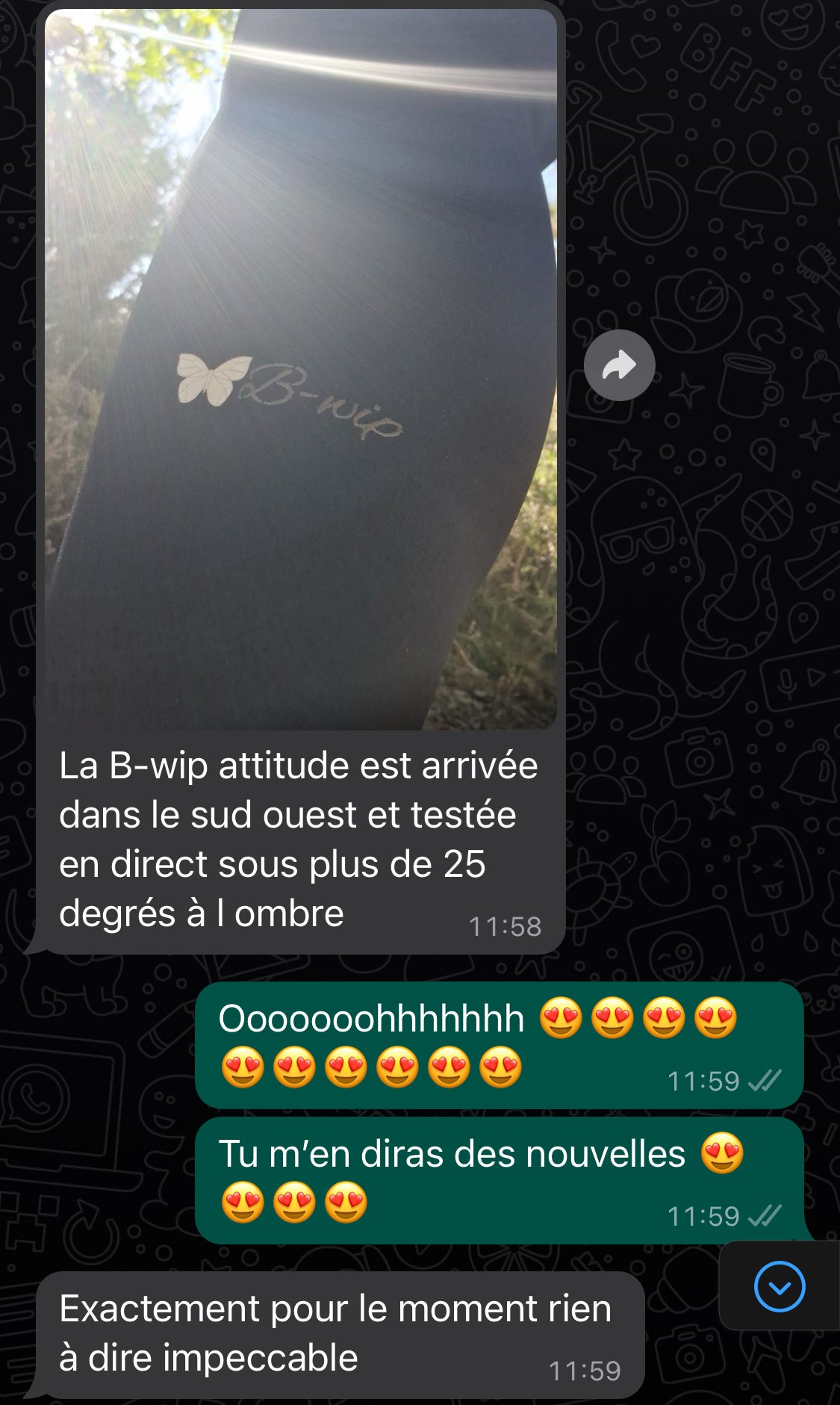Jump to the latest messages
Screen dimensions: 840x1405
[x=779, y=1287]
